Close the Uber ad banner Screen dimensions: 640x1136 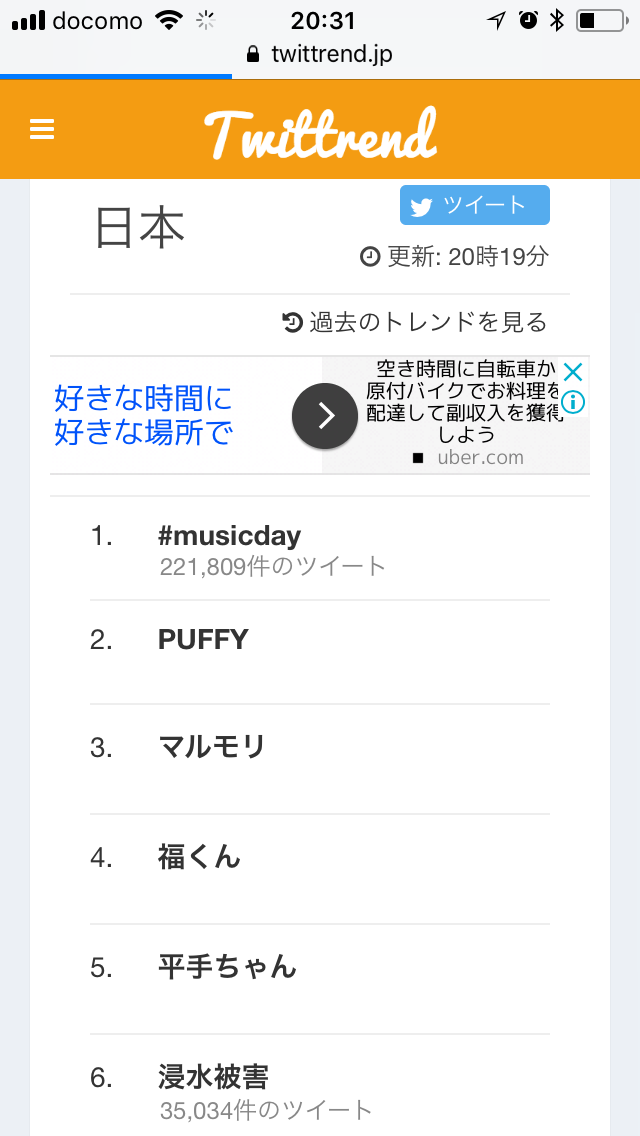tap(573, 372)
